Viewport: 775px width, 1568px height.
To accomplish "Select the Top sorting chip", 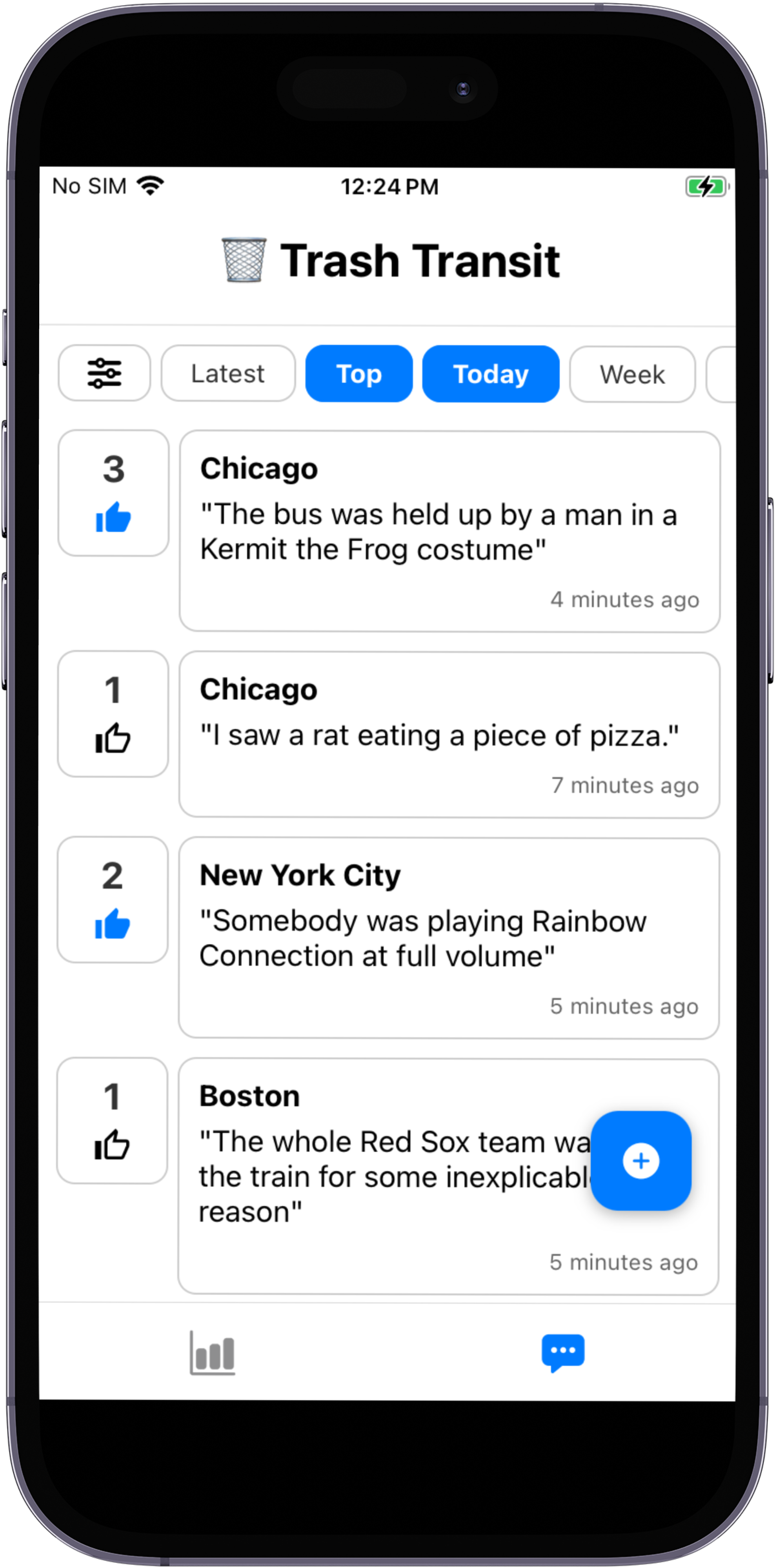I will (x=358, y=374).
